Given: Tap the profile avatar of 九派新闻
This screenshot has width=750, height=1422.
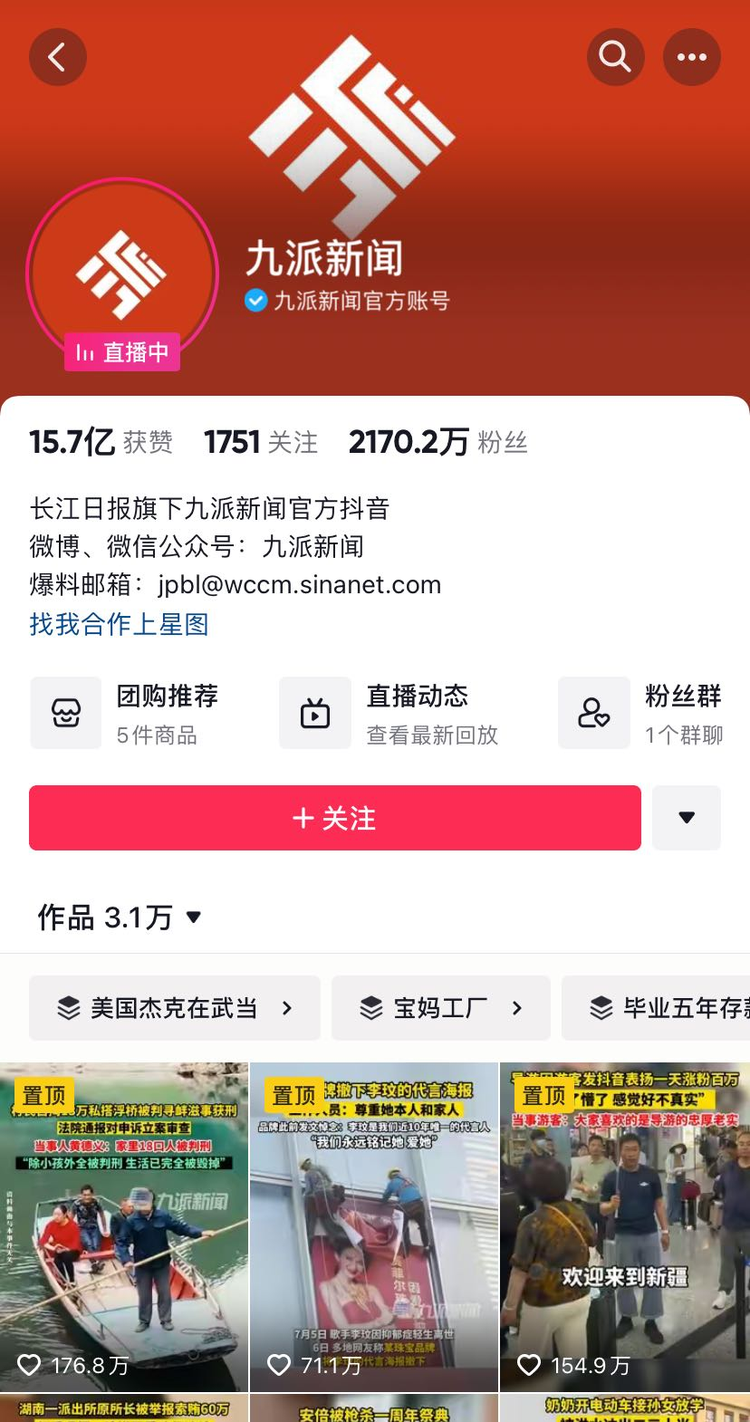Looking at the screenshot, I should pos(122,272).
